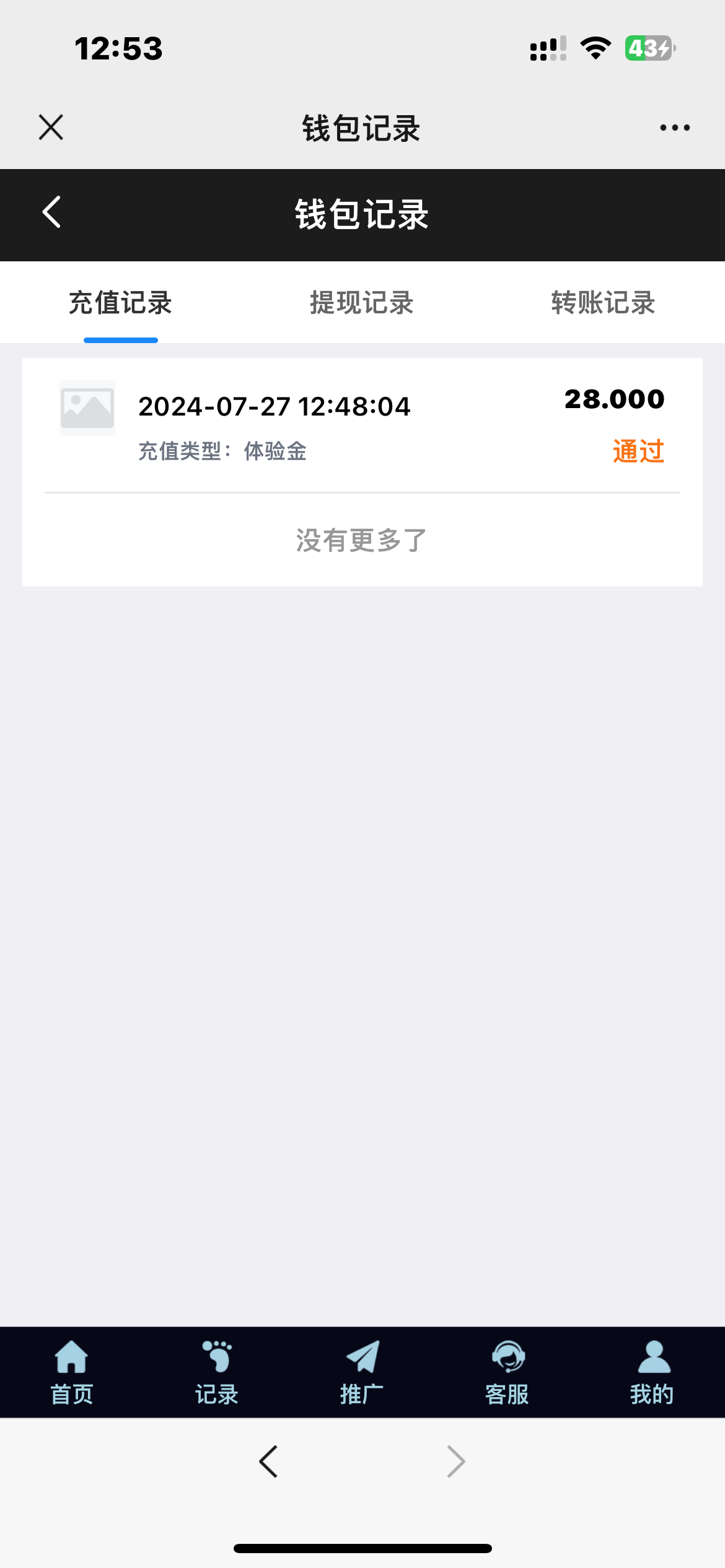Switch to the 转账记录 tab

tap(604, 303)
